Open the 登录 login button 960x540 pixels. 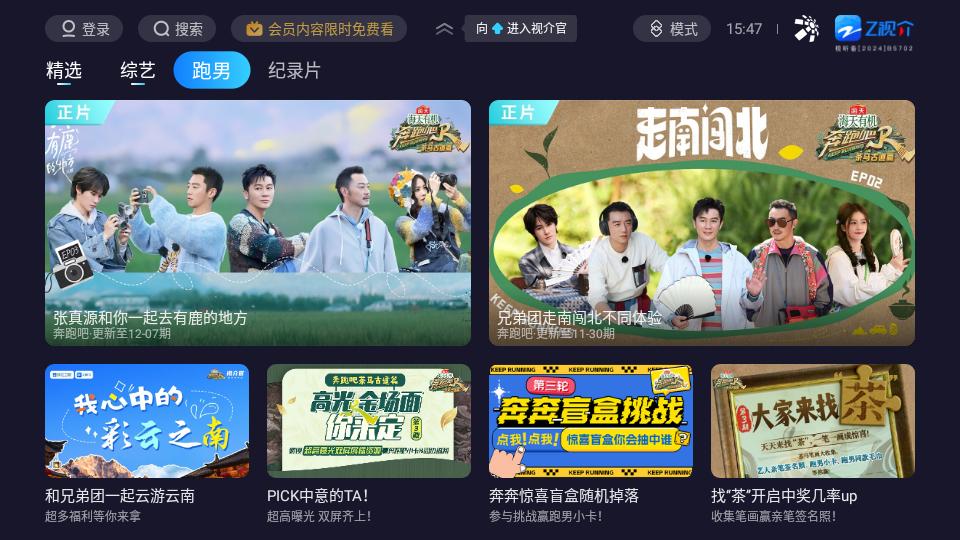84,29
